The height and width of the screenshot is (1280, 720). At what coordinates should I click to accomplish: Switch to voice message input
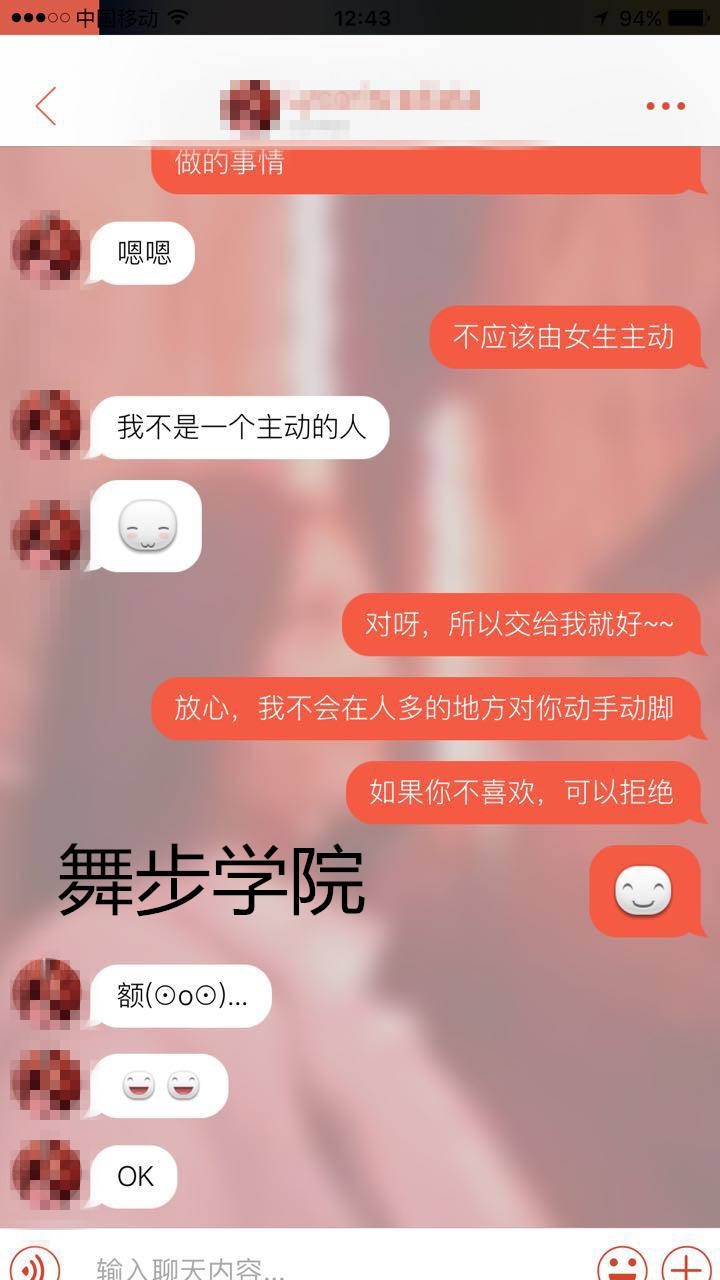[x=34, y=1266]
